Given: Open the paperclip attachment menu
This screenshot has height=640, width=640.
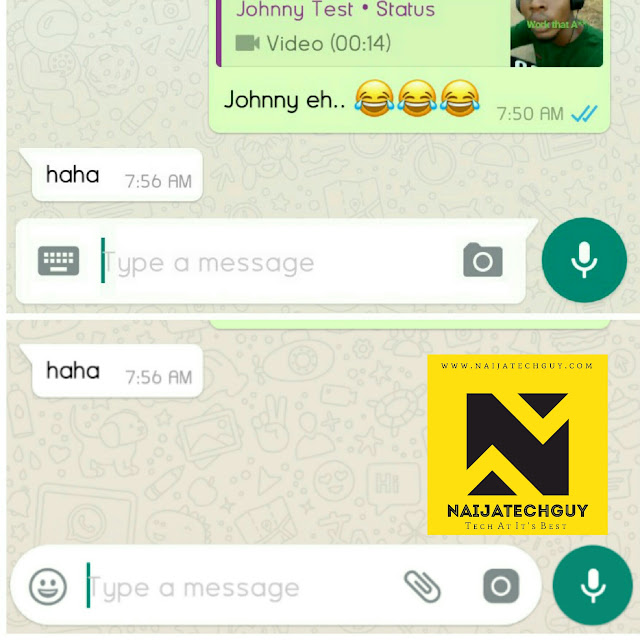Looking at the screenshot, I should [x=422, y=587].
